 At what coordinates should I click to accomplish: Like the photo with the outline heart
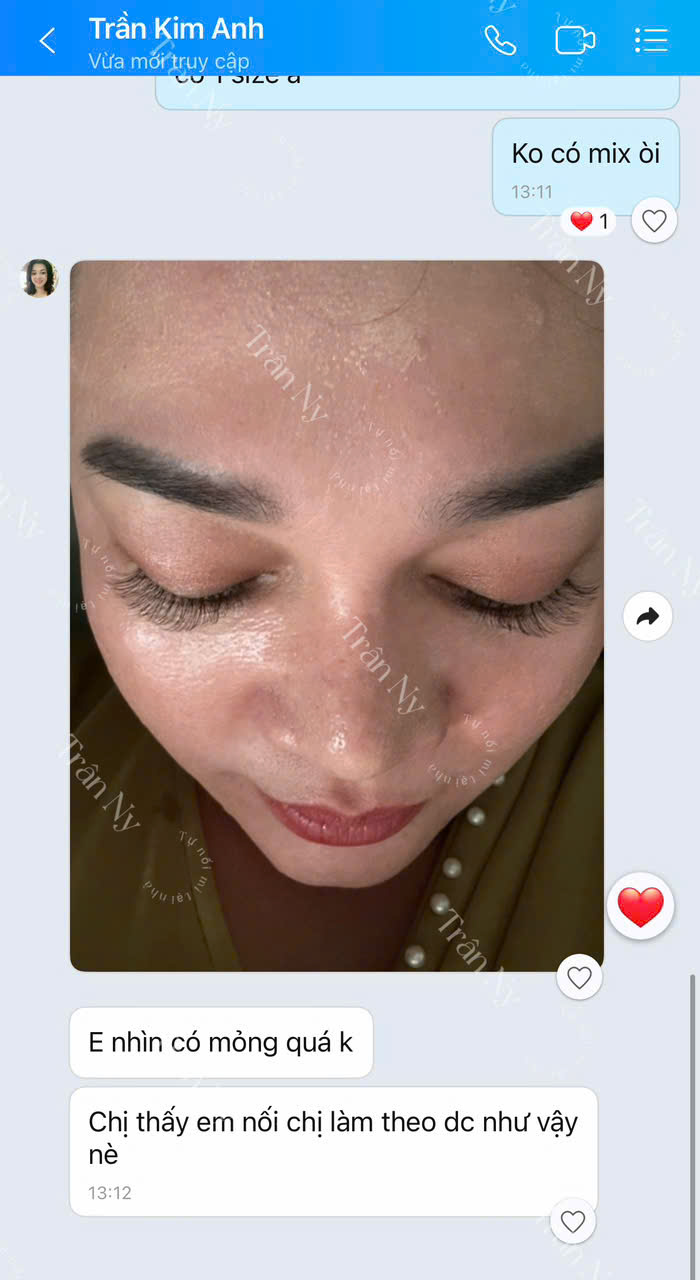point(579,977)
